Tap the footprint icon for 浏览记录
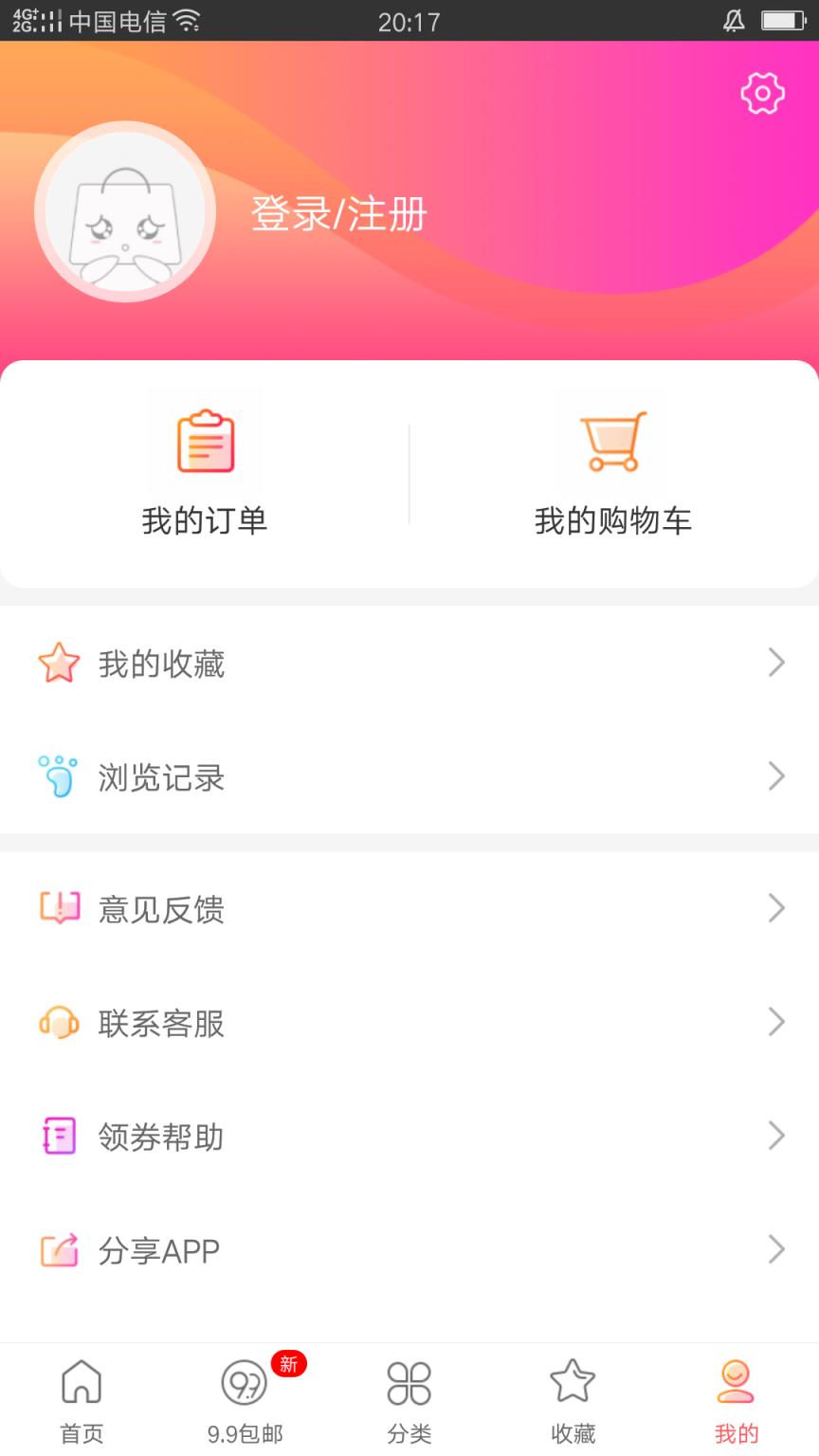 coord(59,776)
